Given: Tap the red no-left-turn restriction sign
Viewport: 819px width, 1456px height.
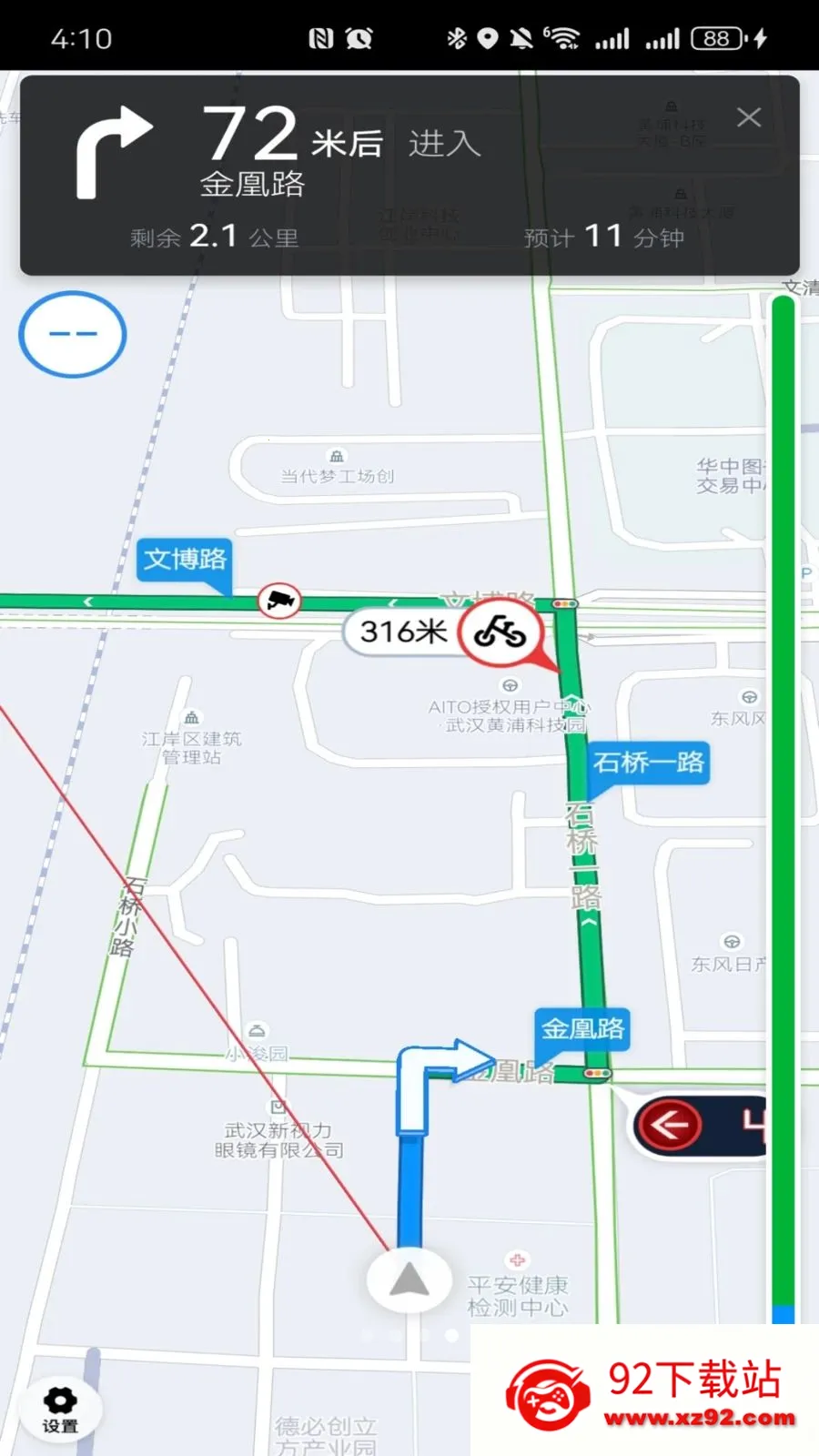Looking at the screenshot, I should (670, 1124).
